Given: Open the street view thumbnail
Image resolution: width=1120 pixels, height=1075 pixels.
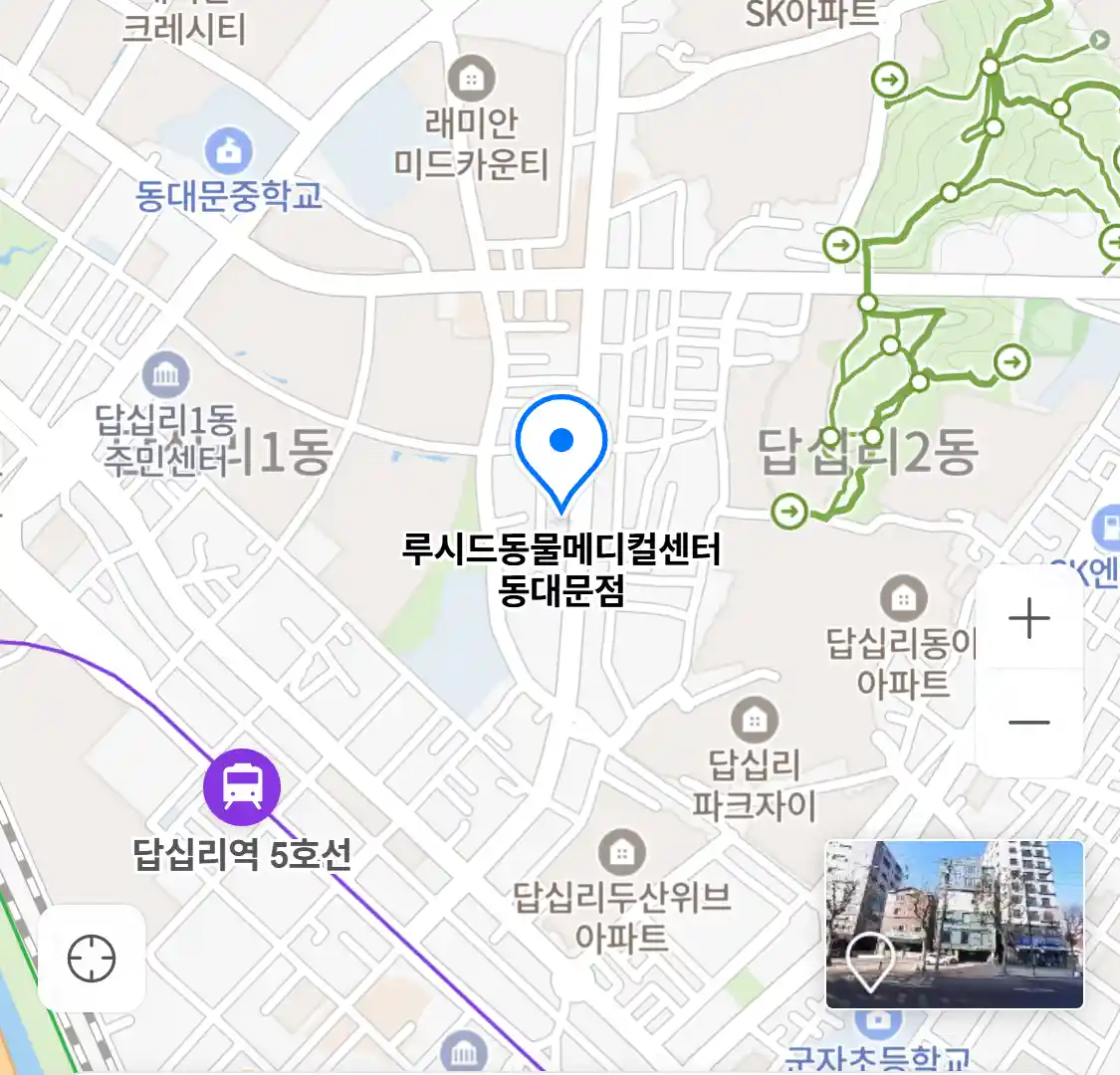Looking at the screenshot, I should [954, 924].
